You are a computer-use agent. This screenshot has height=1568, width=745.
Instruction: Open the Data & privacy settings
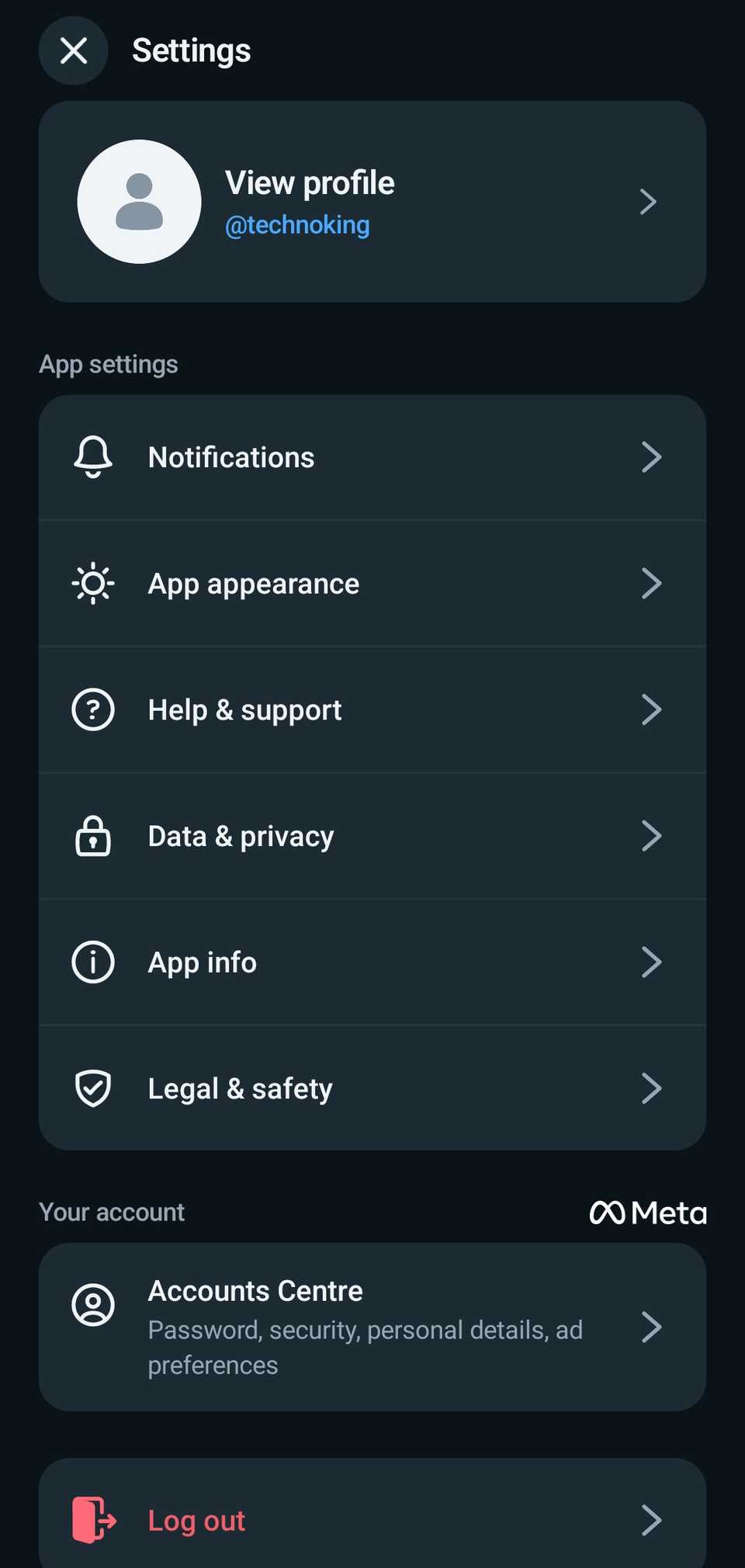tap(372, 835)
